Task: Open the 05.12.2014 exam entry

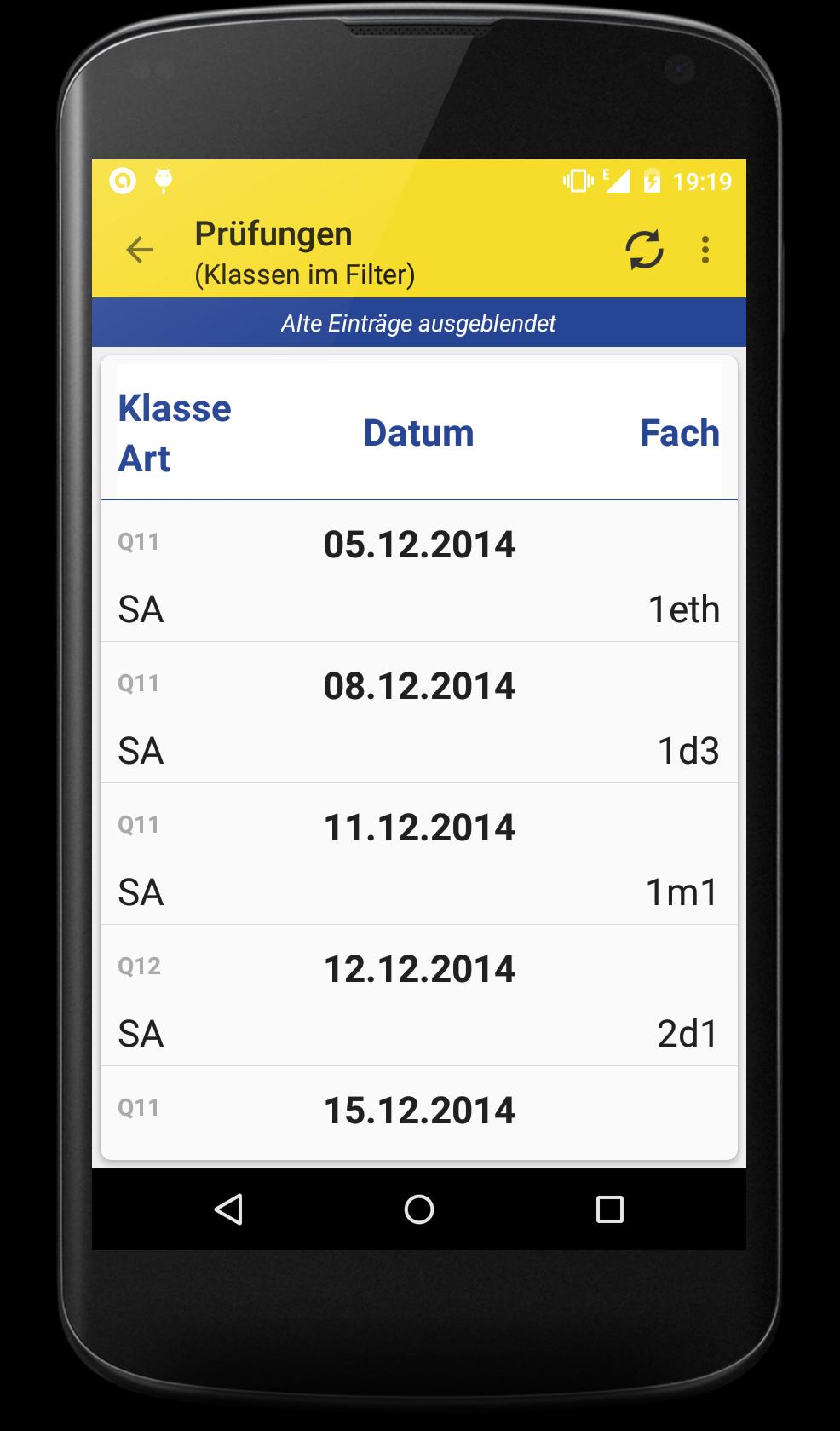Action: click(418, 571)
